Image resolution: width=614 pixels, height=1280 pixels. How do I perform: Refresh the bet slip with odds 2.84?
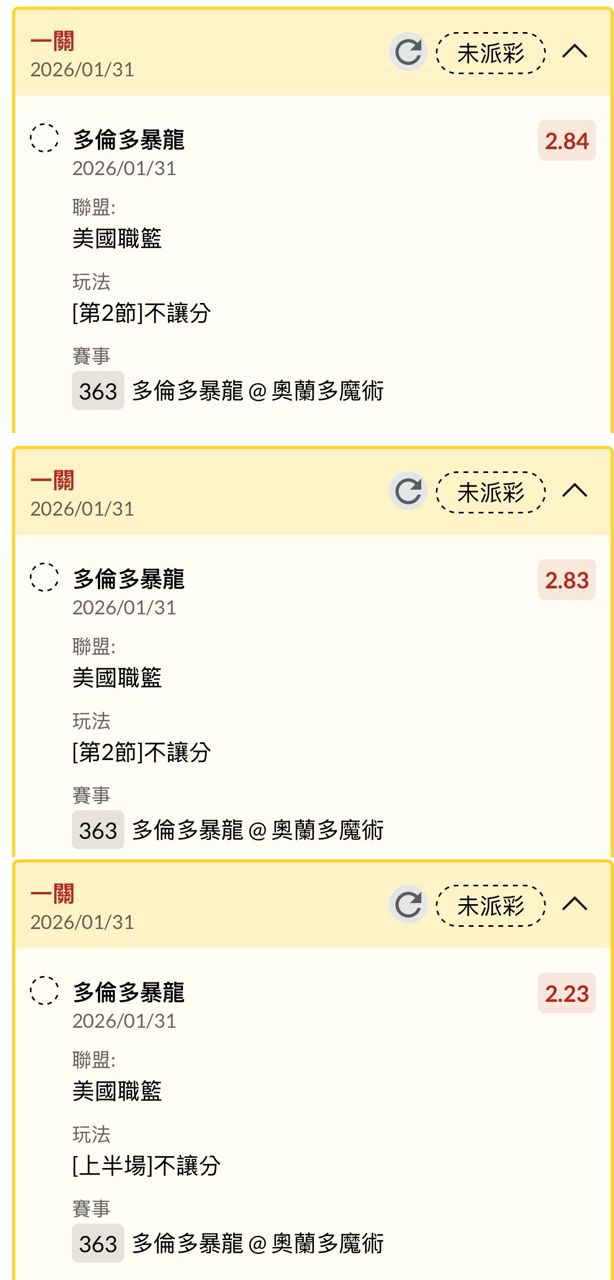(407, 53)
